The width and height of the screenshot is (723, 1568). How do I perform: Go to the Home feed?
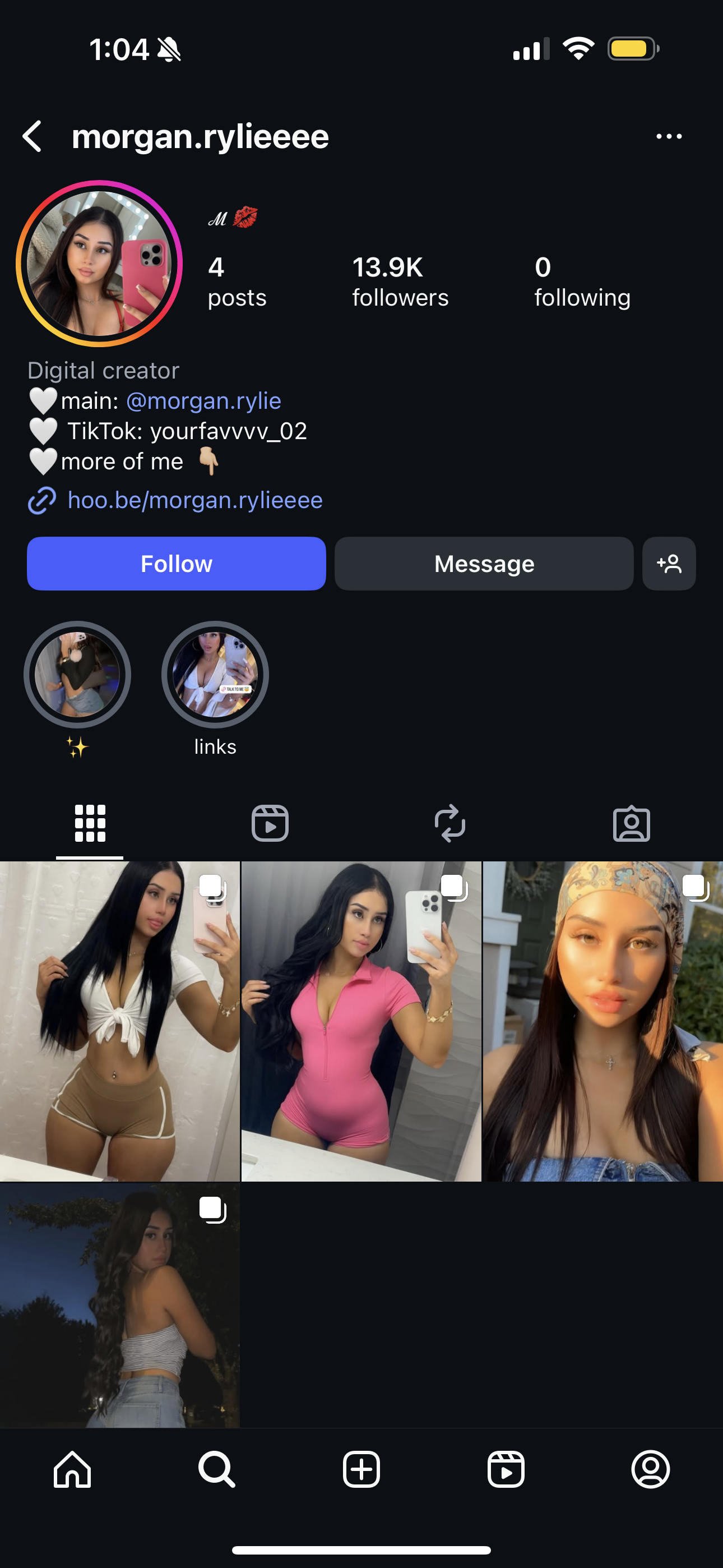tap(72, 1469)
